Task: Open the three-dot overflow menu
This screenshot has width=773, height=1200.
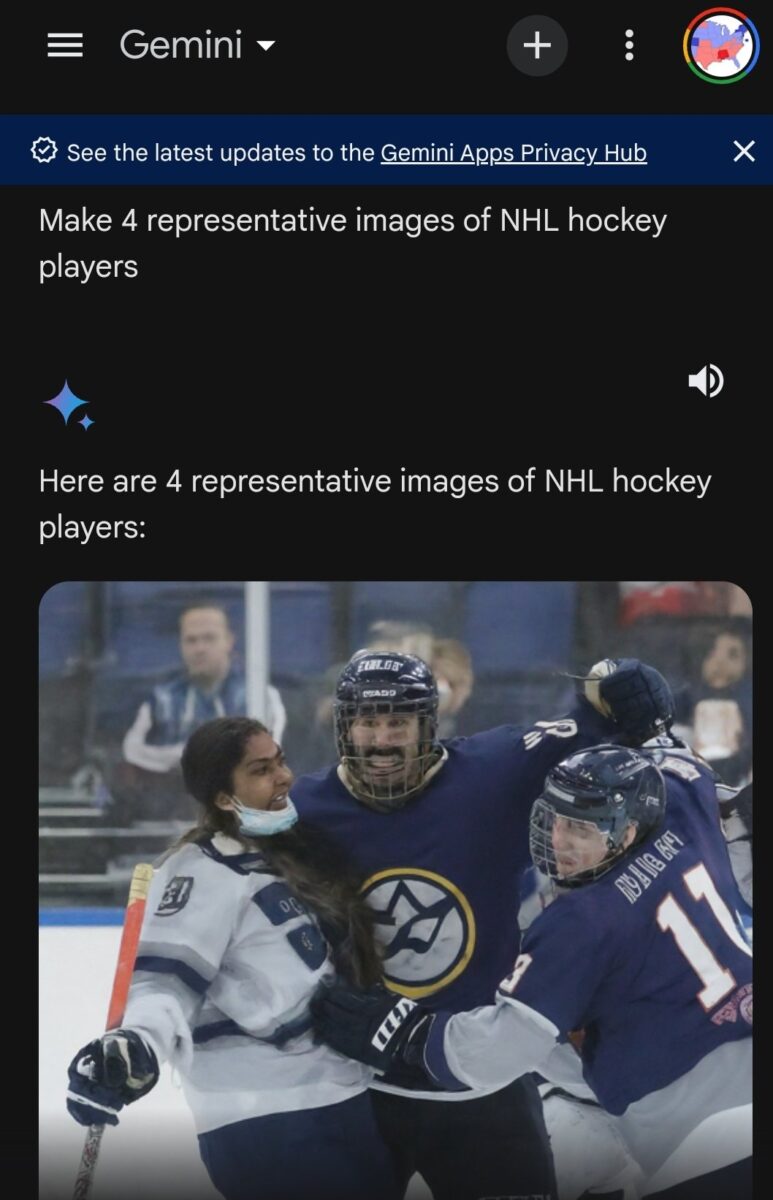Action: [629, 45]
